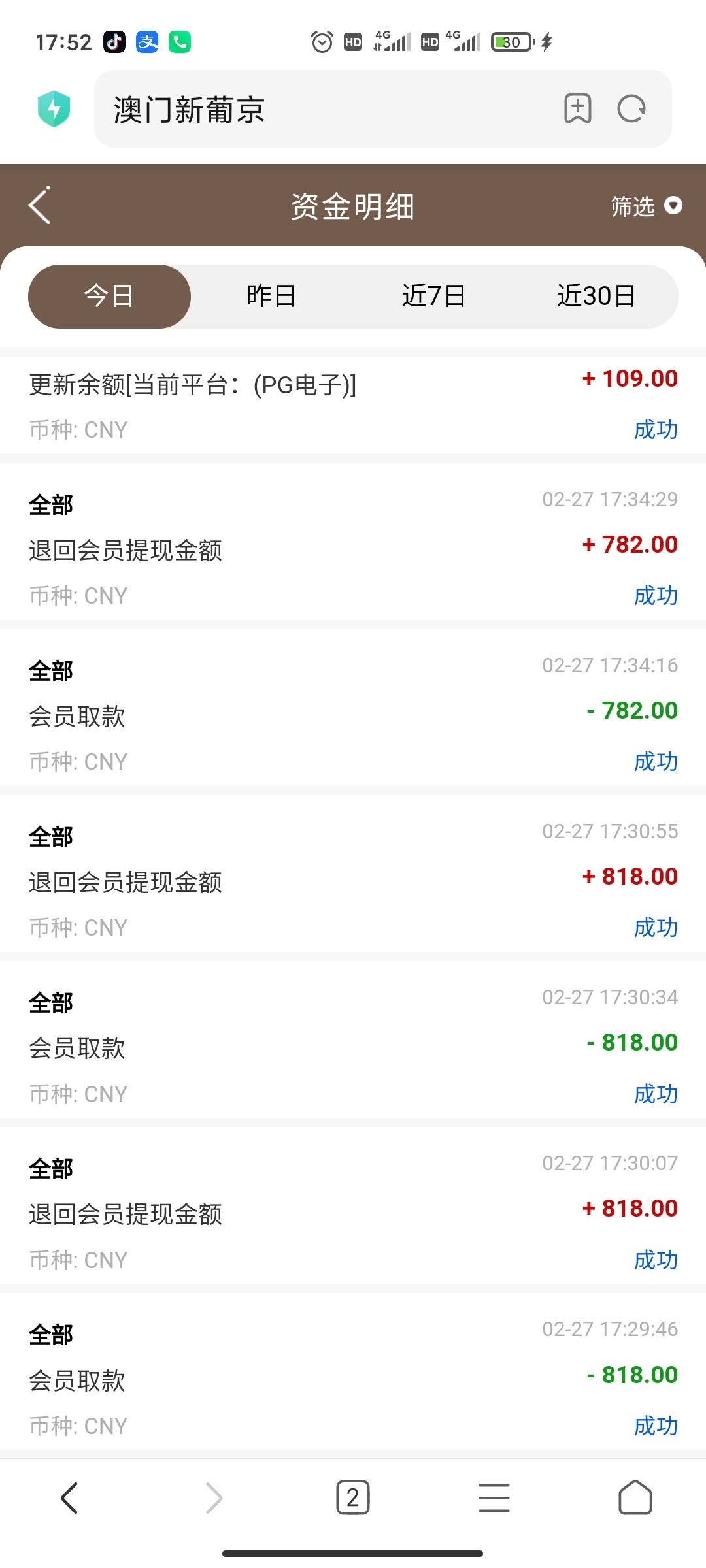Viewport: 706px width, 1568px height.
Task: Refresh the page with the reload icon
Action: point(630,109)
